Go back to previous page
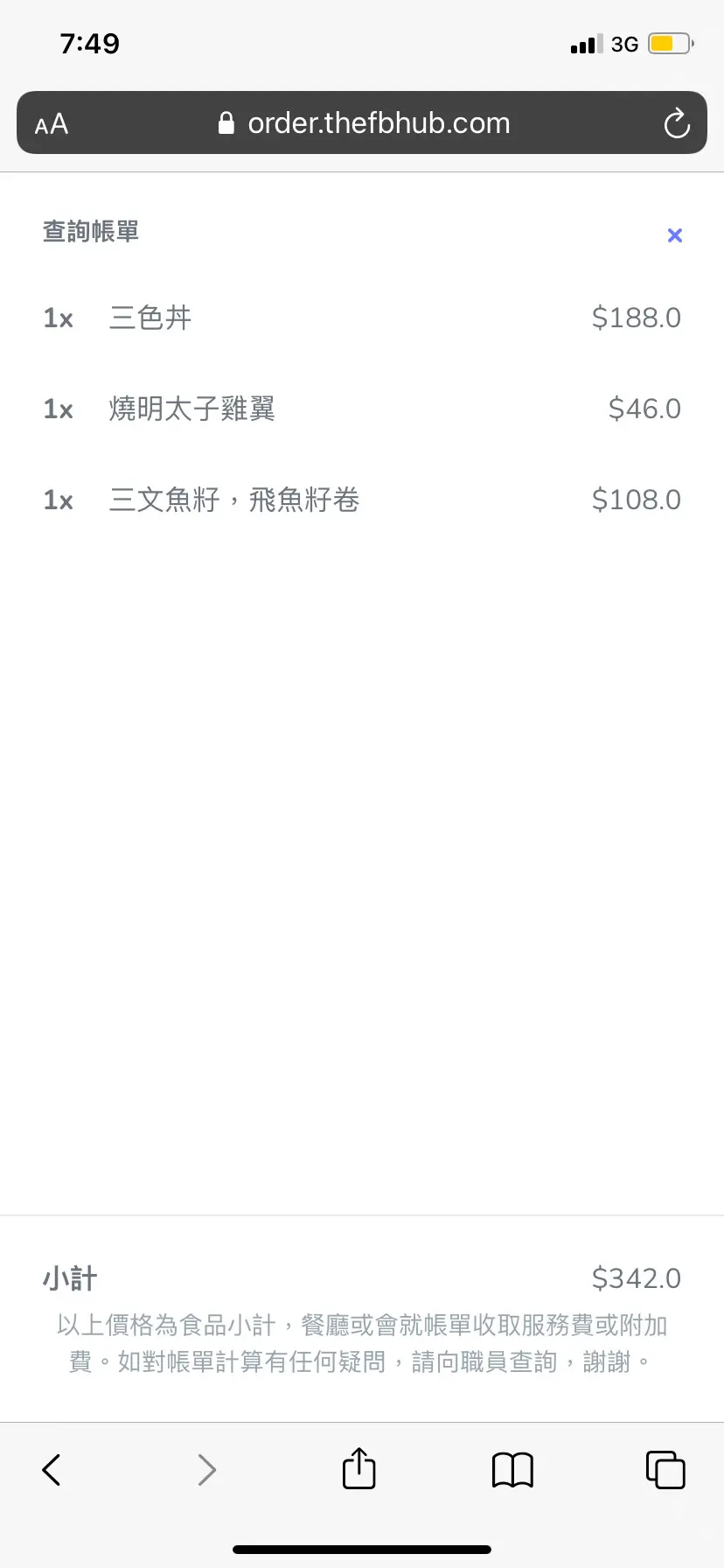 click(52, 1469)
